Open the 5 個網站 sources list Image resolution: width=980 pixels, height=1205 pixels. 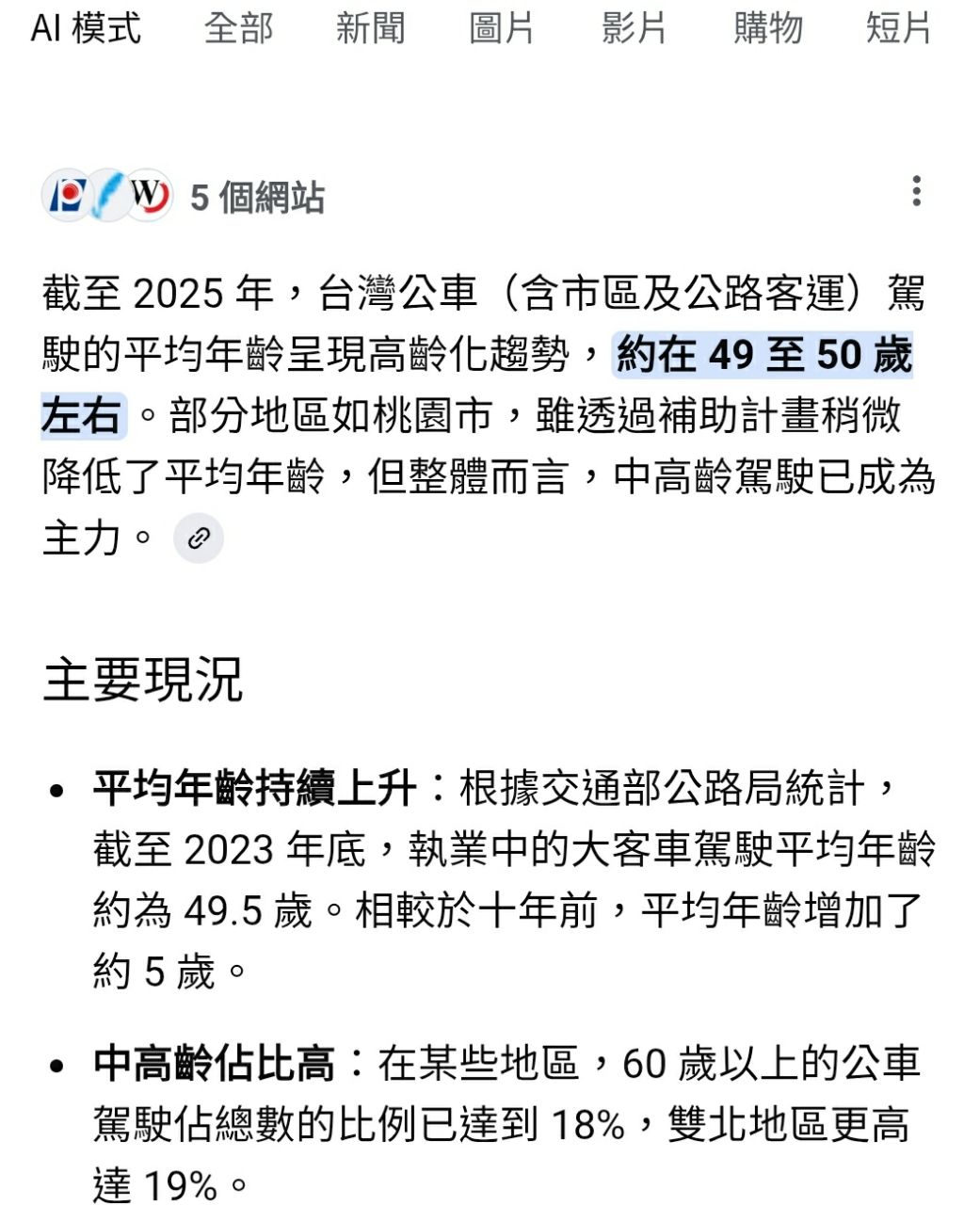[256, 198]
